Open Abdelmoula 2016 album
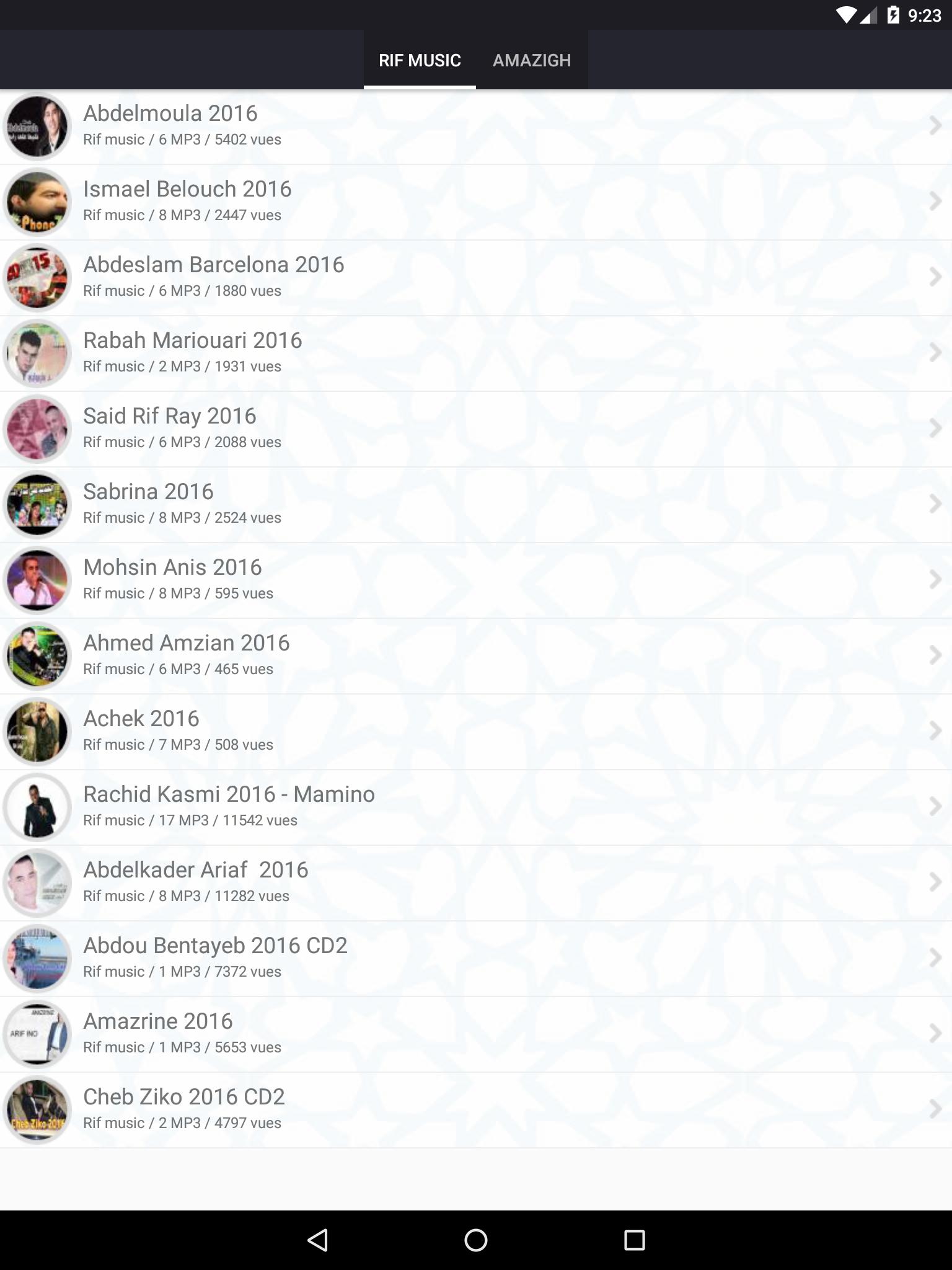The width and height of the screenshot is (952, 1270). tap(476, 127)
